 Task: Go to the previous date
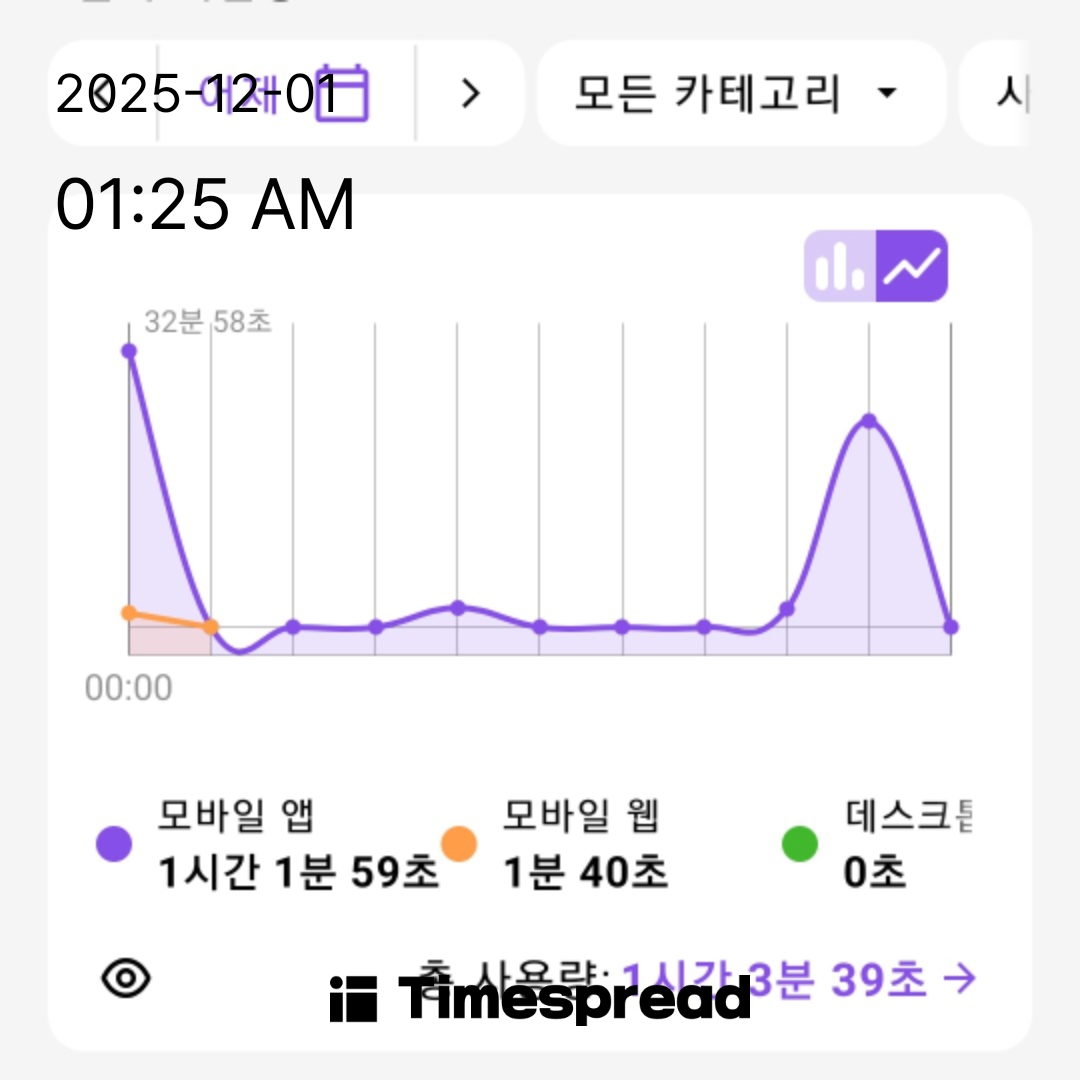98,94
